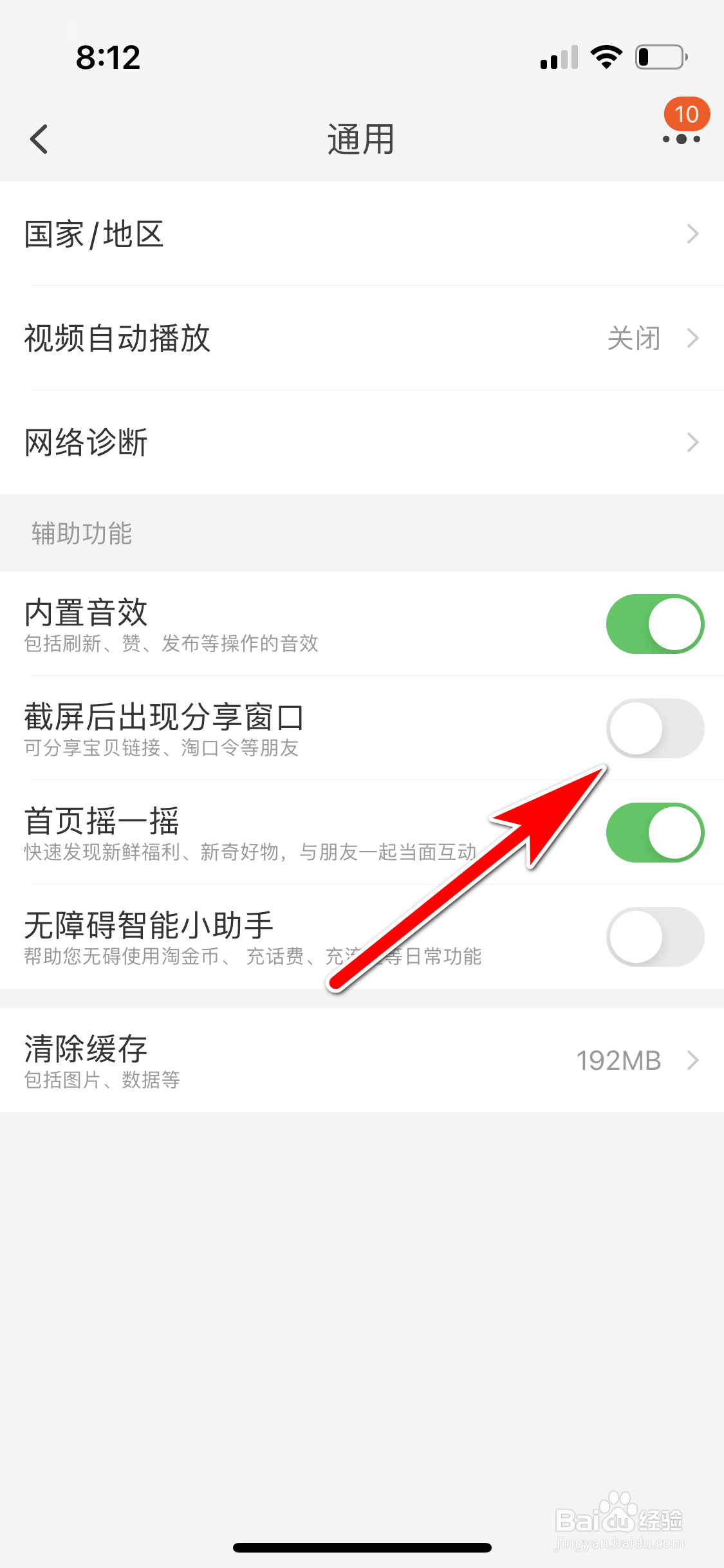Tap the battery icon in the status bar
Screen dimensions: 724x1568
pos(661,56)
